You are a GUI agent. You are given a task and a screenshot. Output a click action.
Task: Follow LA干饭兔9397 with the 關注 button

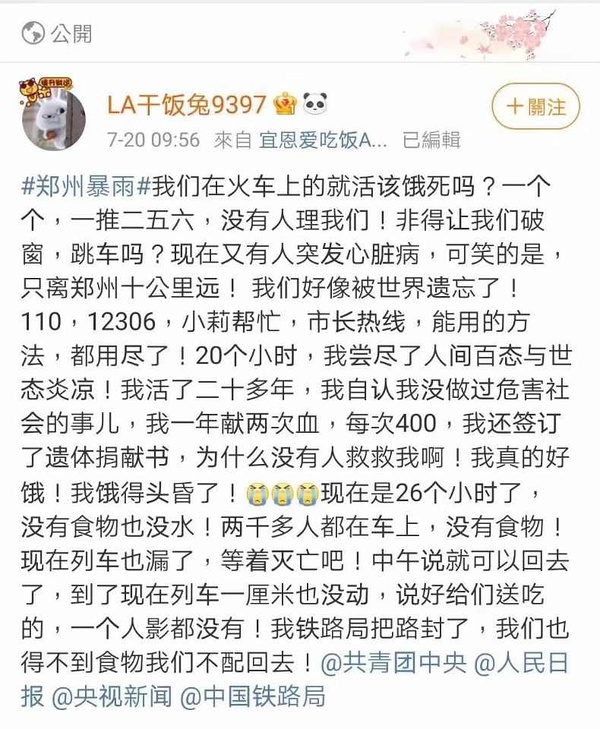click(x=536, y=106)
